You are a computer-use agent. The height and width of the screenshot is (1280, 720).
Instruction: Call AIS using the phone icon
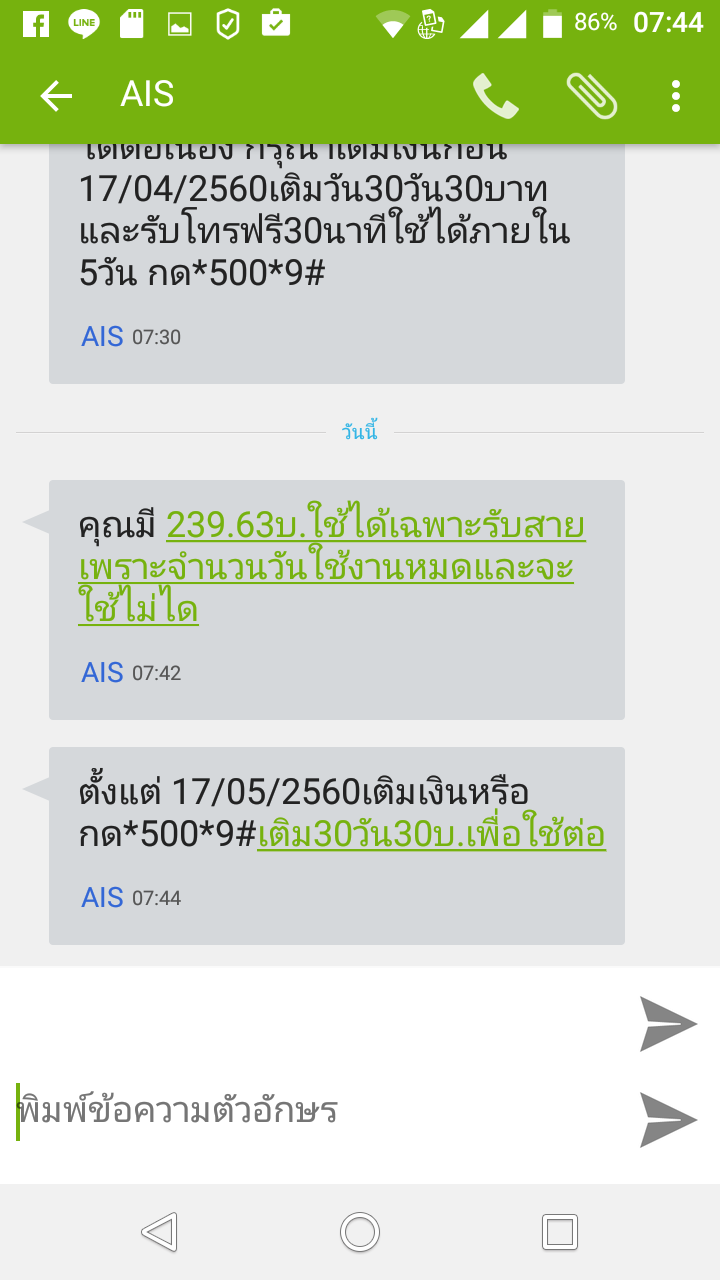pyautogui.click(x=495, y=96)
